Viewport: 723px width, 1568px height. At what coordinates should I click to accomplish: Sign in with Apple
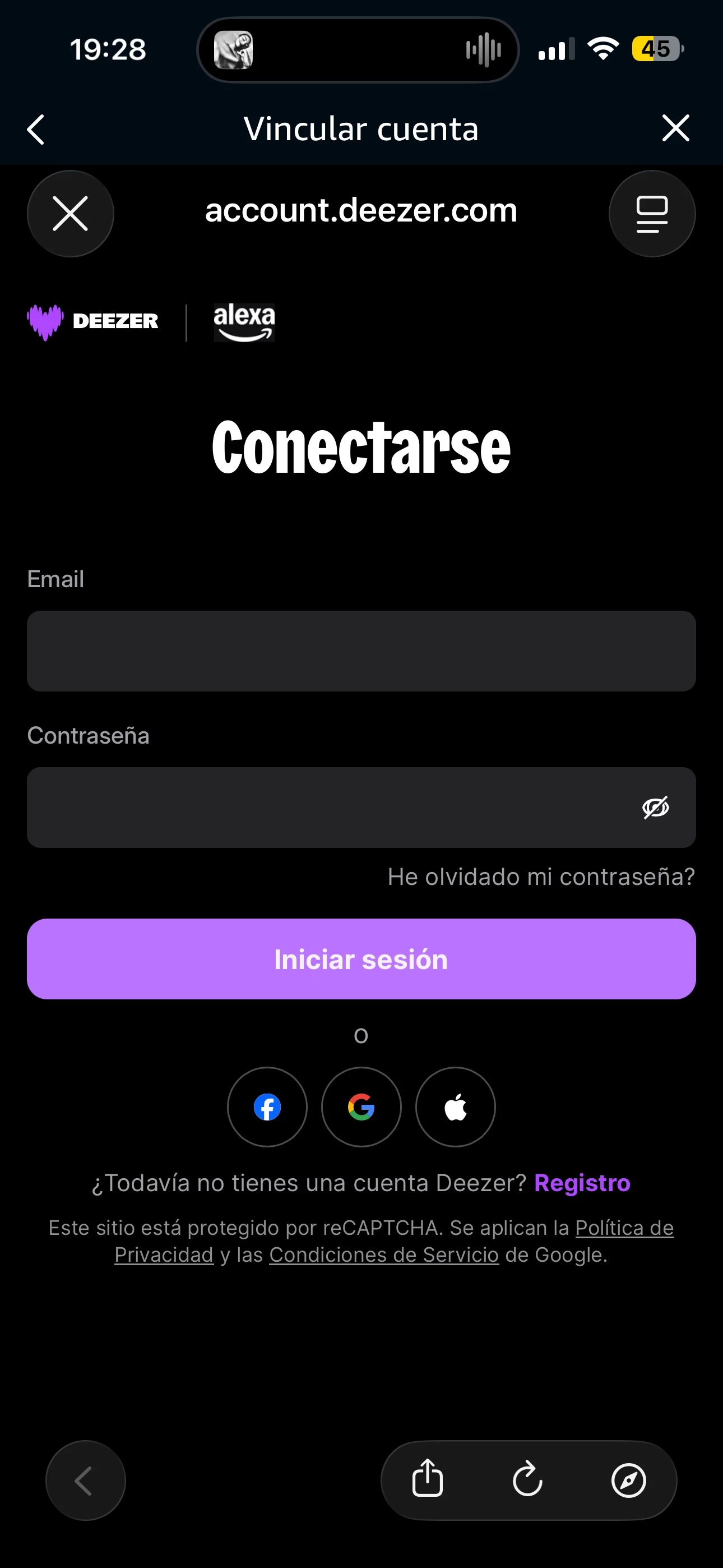pos(455,1106)
